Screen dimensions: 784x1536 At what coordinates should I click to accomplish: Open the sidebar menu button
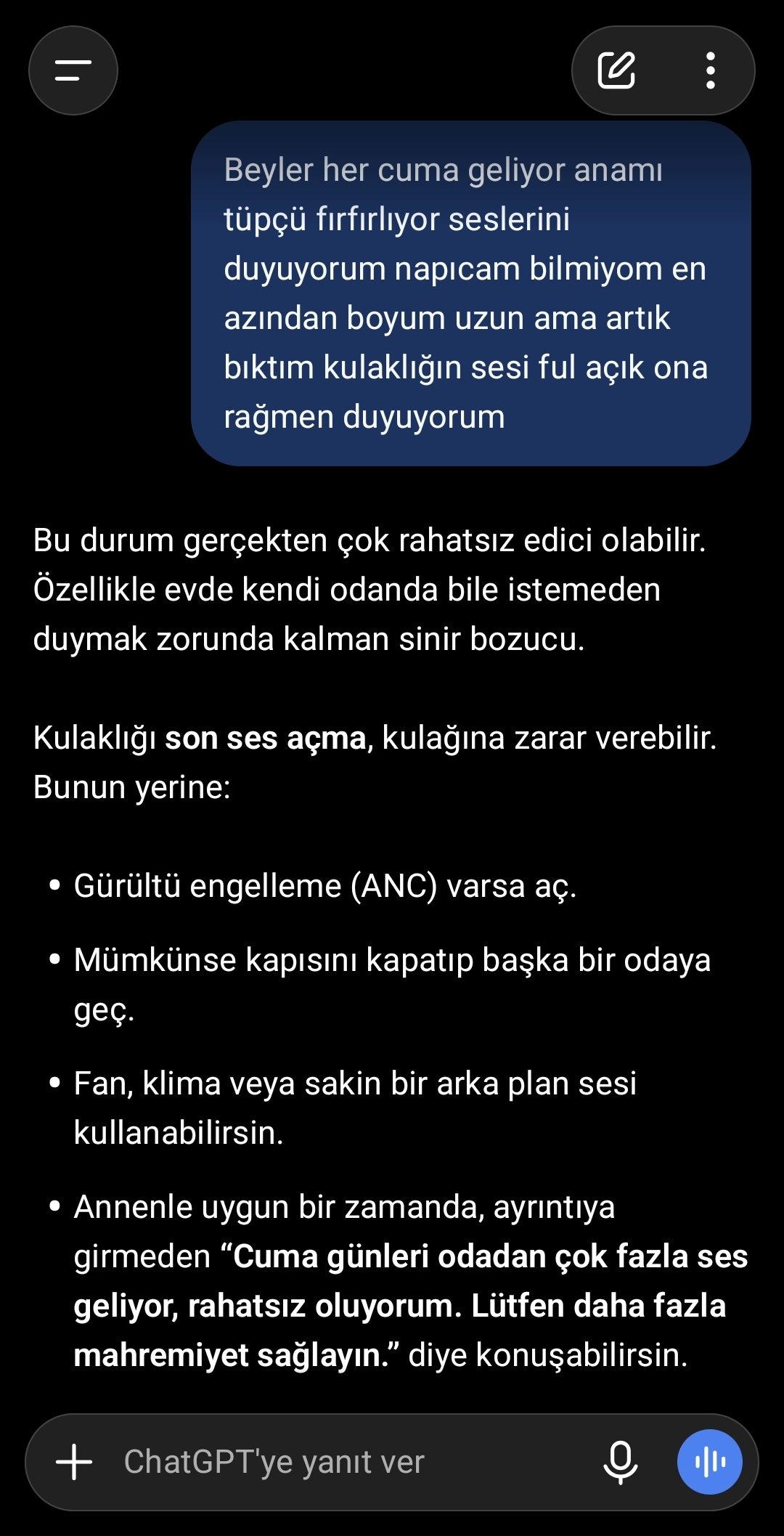(73, 70)
